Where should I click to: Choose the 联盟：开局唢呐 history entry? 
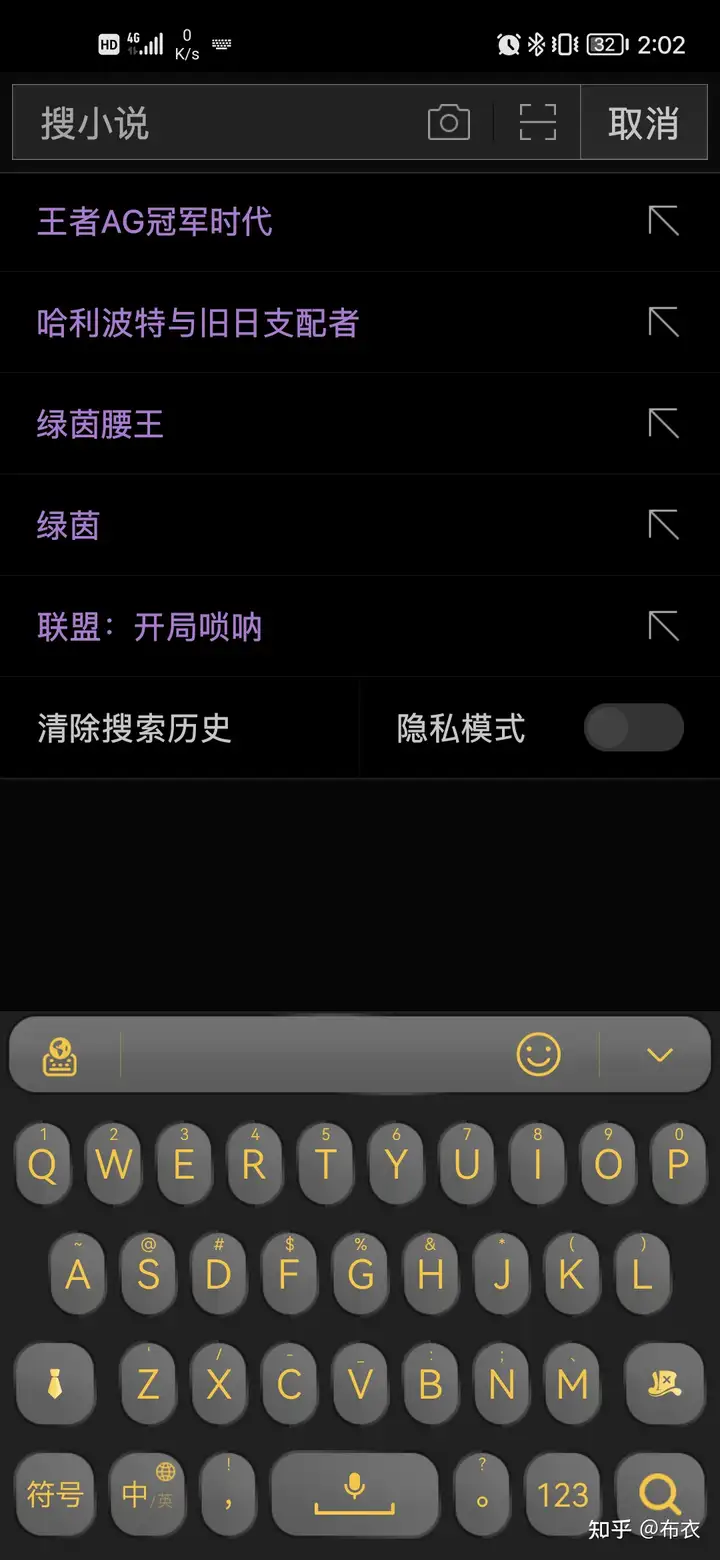[x=149, y=627]
